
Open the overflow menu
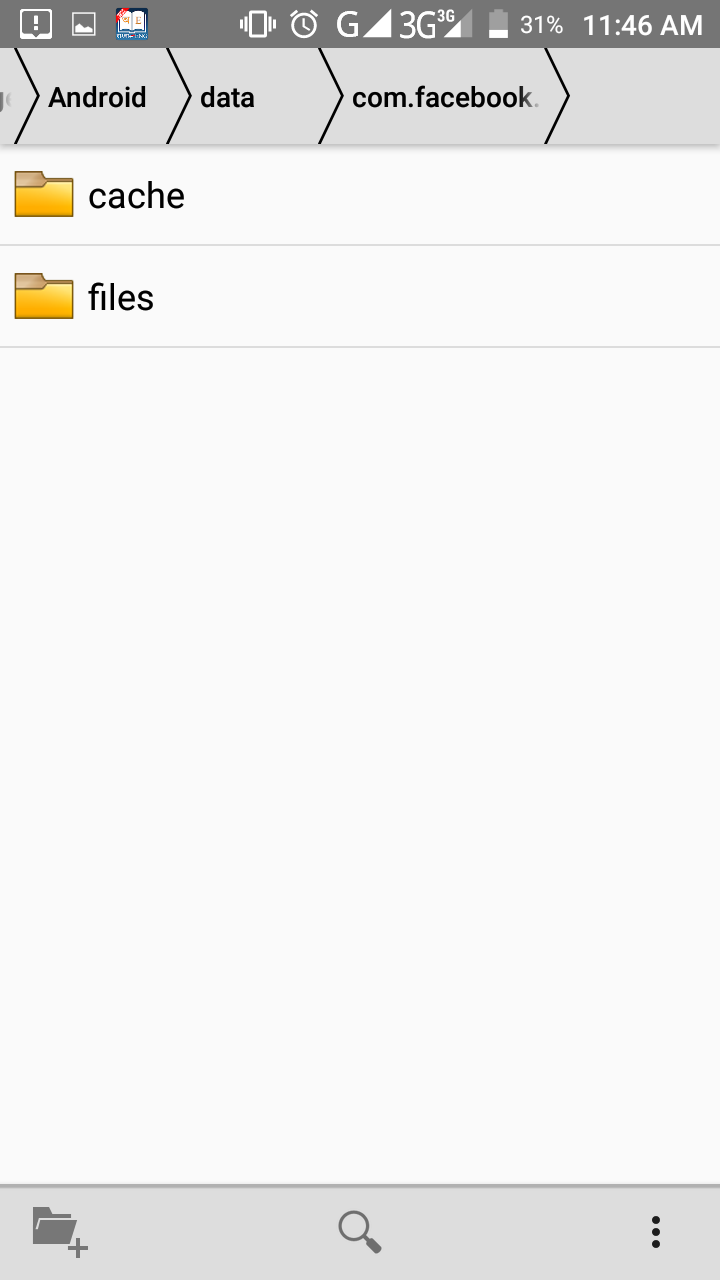(x=656, y=1232)
